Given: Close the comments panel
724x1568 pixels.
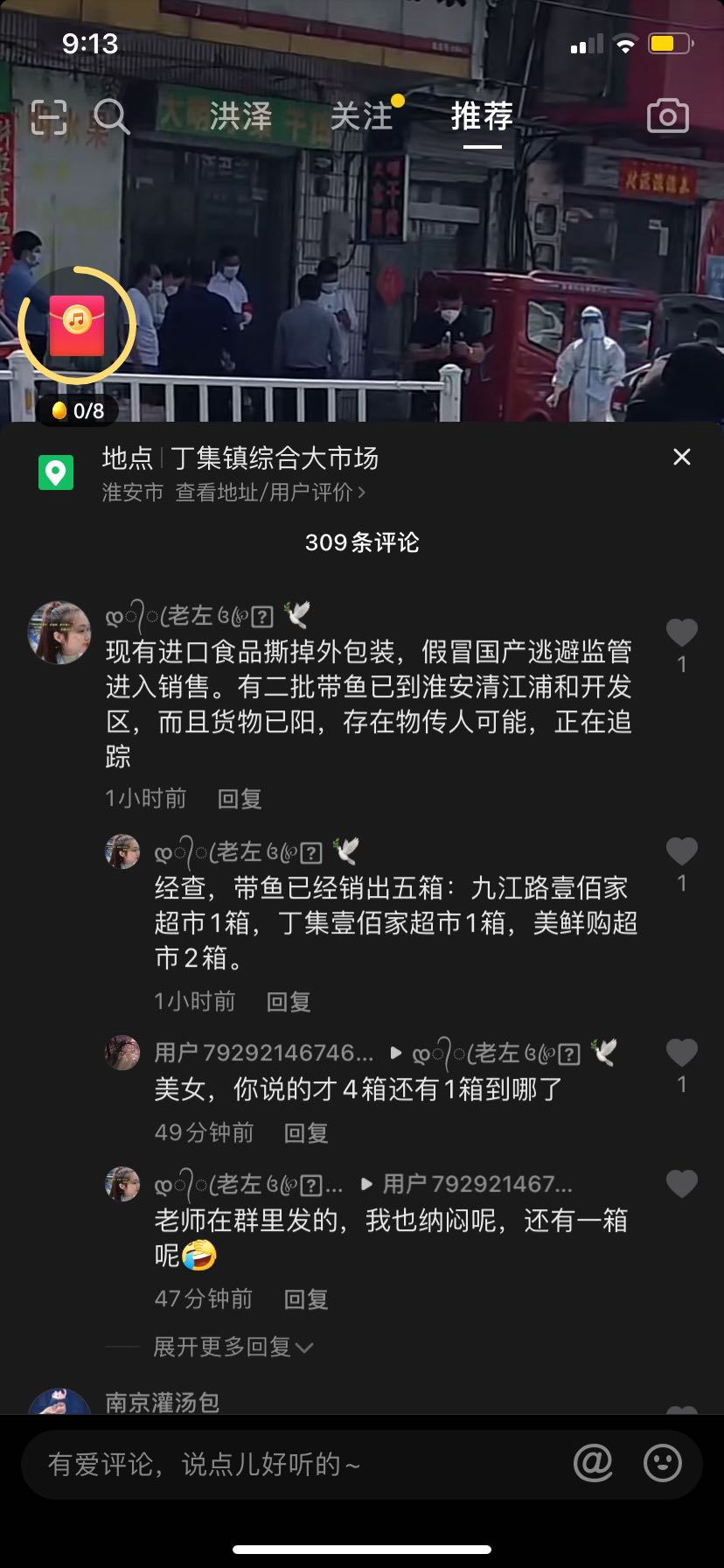Looking at the screenshot, I should click(682, 457).
